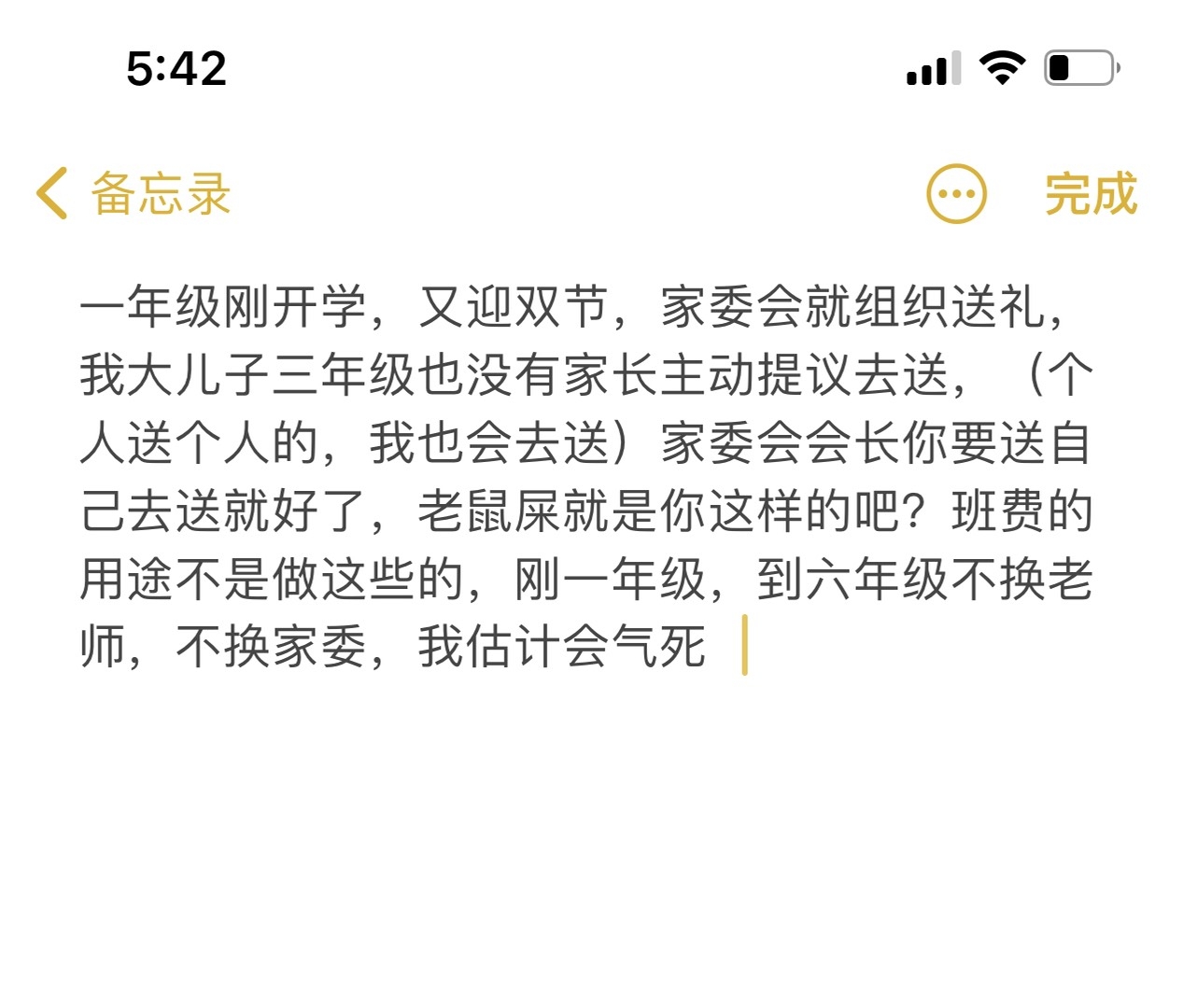
Task: Go back to 备忘录 list
Action: pos(133,194)
